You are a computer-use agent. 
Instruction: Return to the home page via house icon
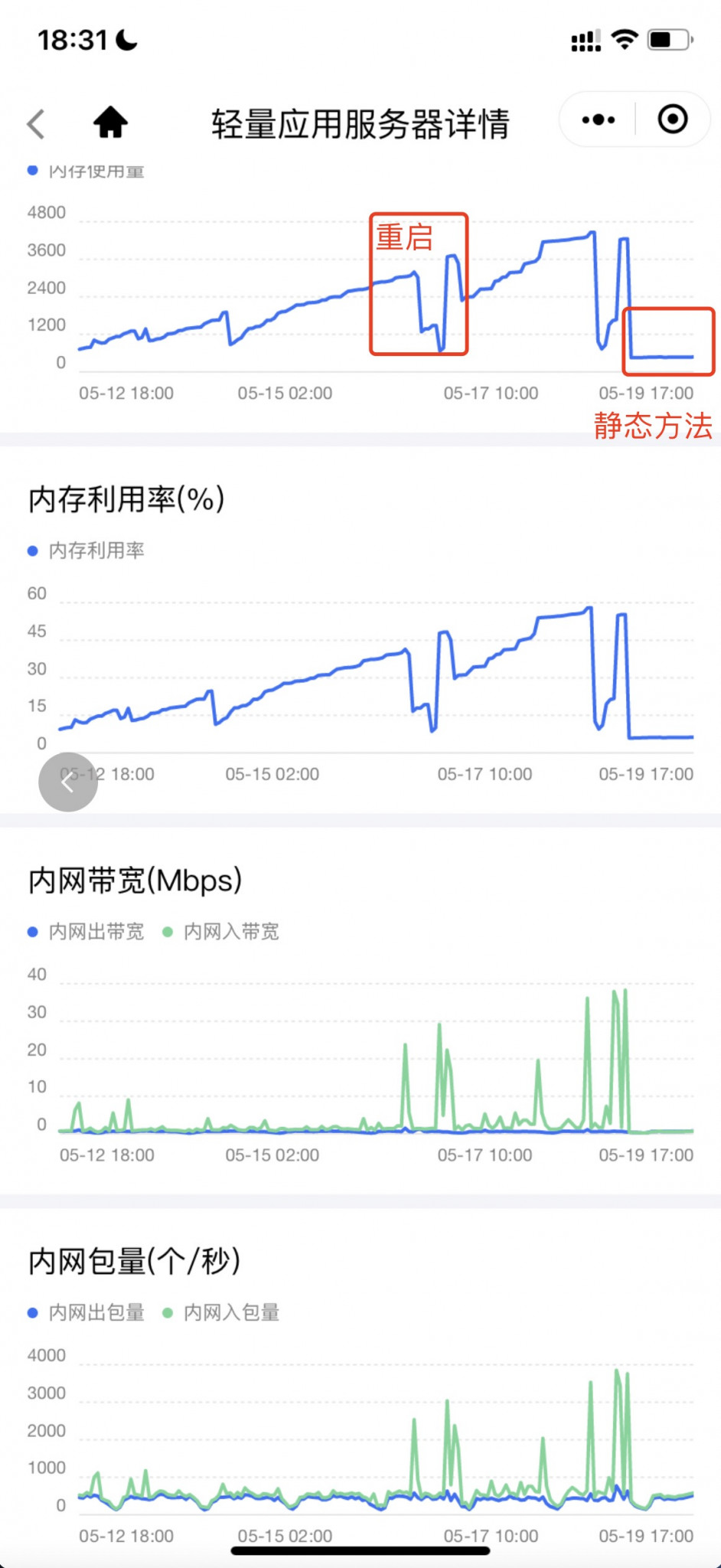[x=110, y=122]
